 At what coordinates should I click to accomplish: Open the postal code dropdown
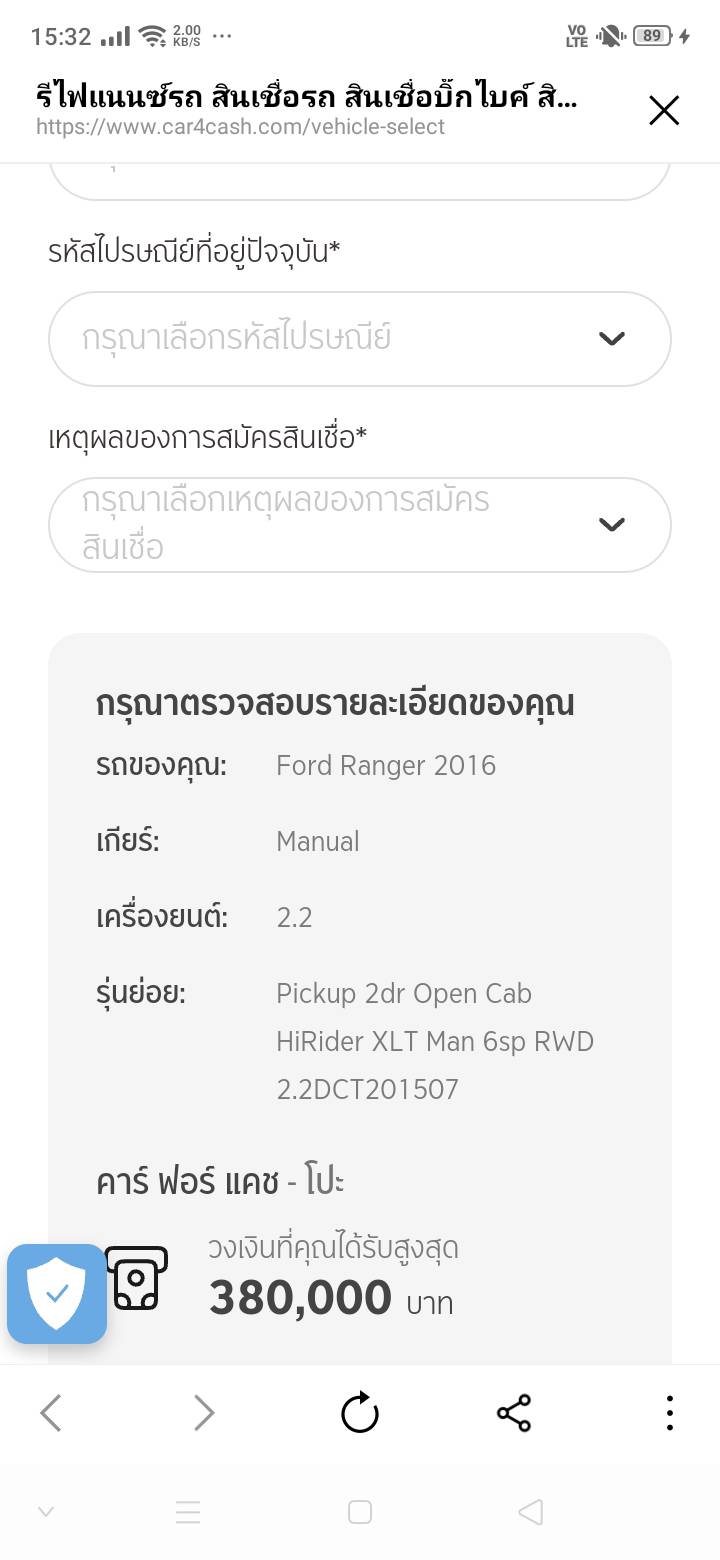[x=359, y=338]
